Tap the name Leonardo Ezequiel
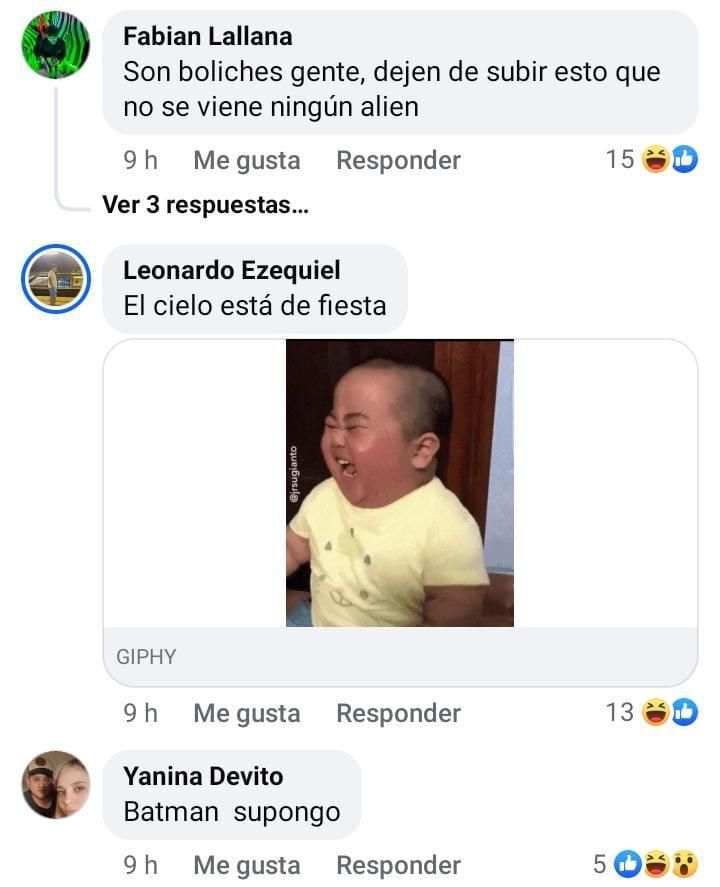 coord(231,270)
